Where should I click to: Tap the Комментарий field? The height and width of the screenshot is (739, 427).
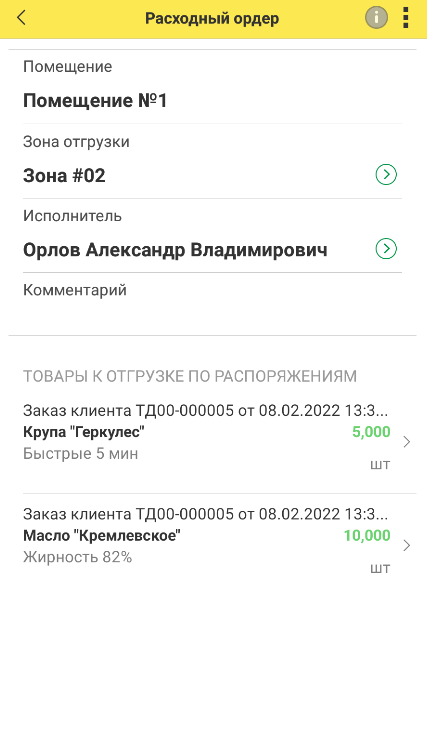213,304
